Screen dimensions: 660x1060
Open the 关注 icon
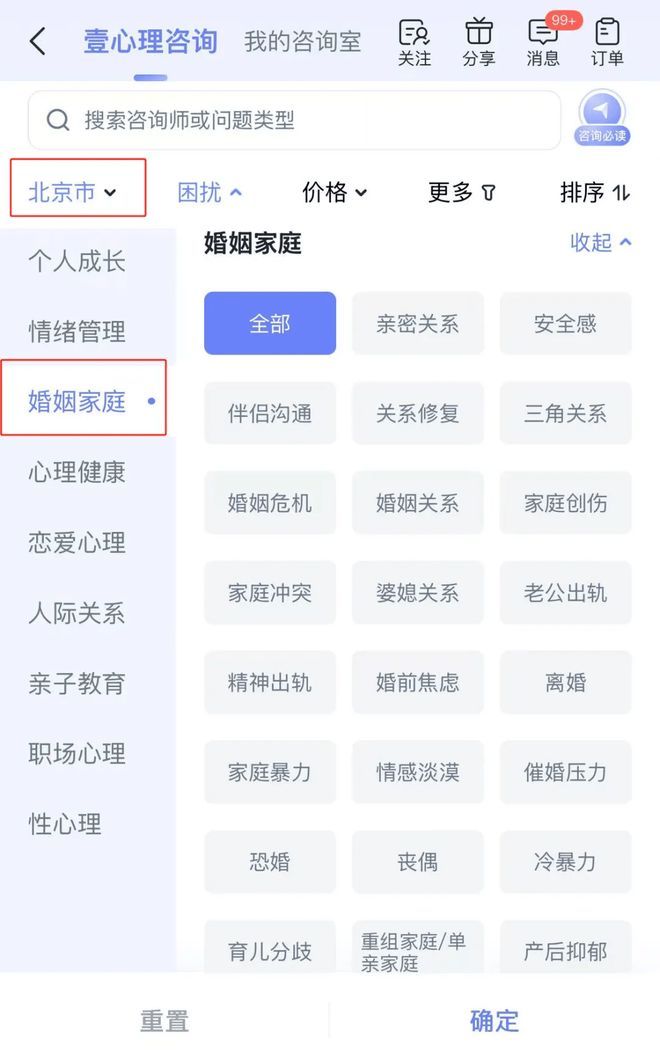click(414, 43)
